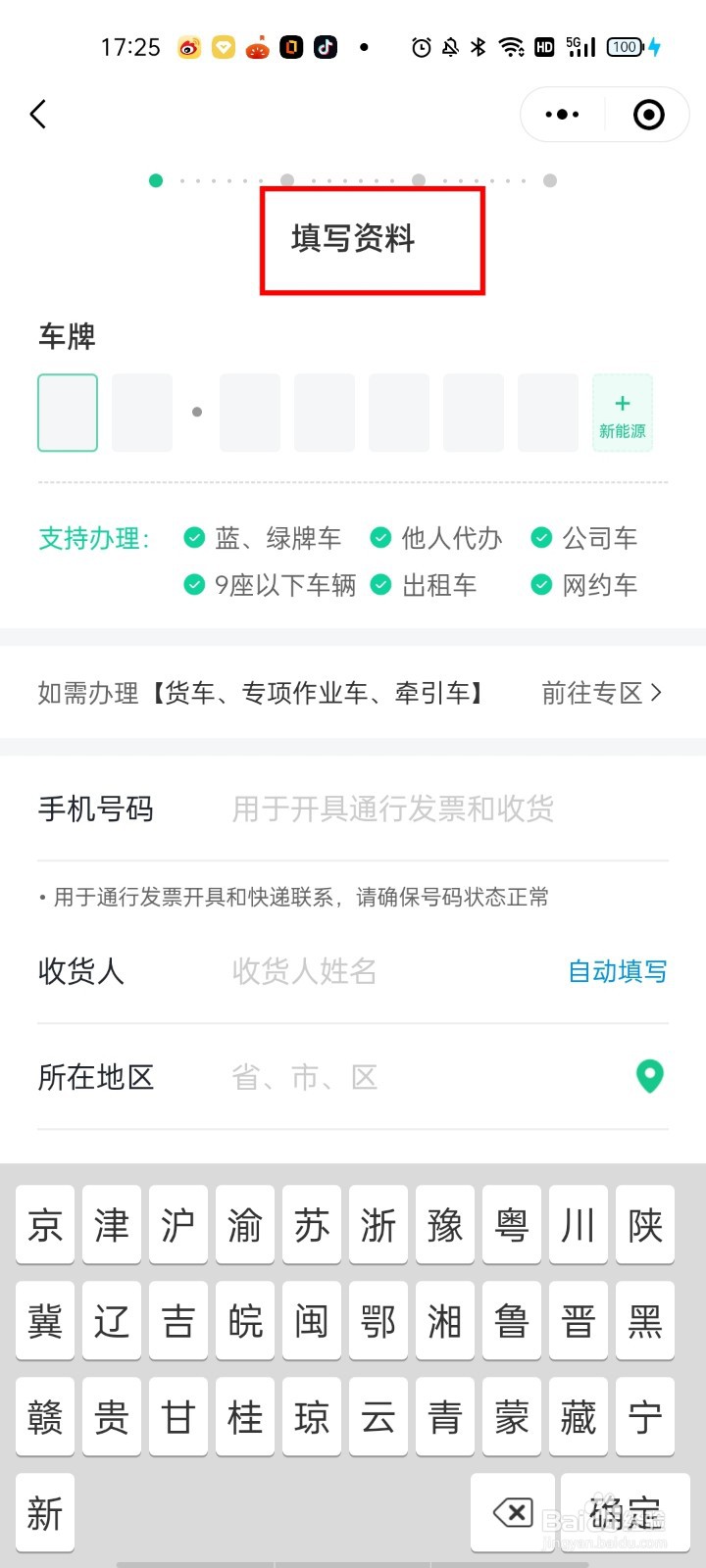706x1568 pixels.
Task: Tap 自动填写 to auto-fill recipient
Action: pyautogui.click(x=616, y=971)
